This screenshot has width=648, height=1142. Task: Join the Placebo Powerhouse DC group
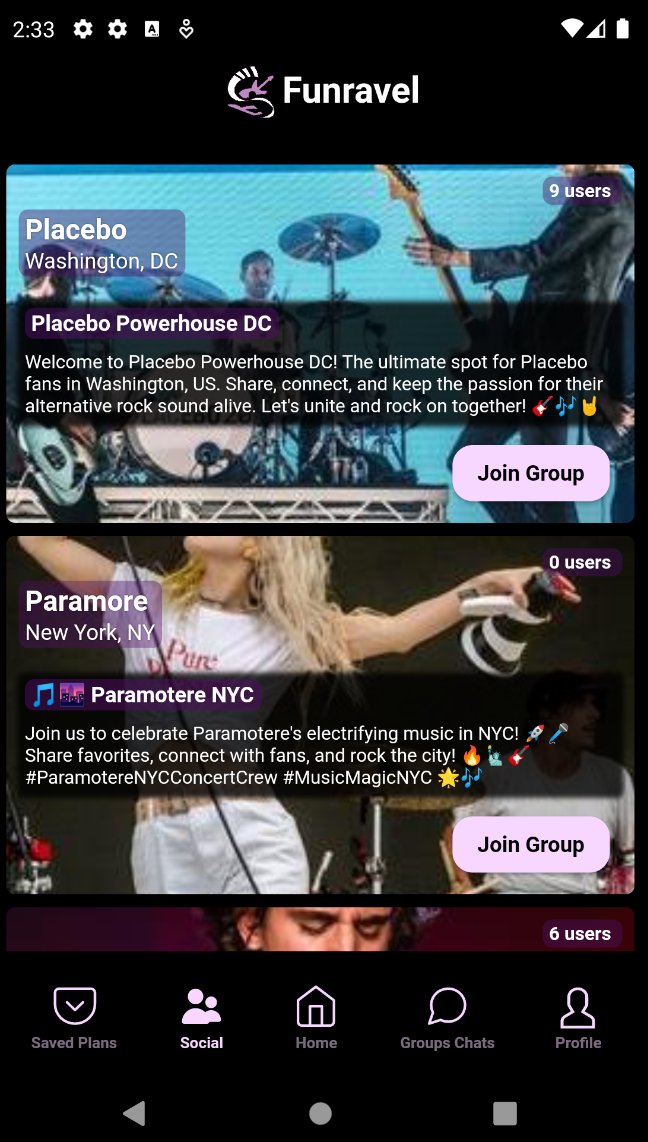531,473
